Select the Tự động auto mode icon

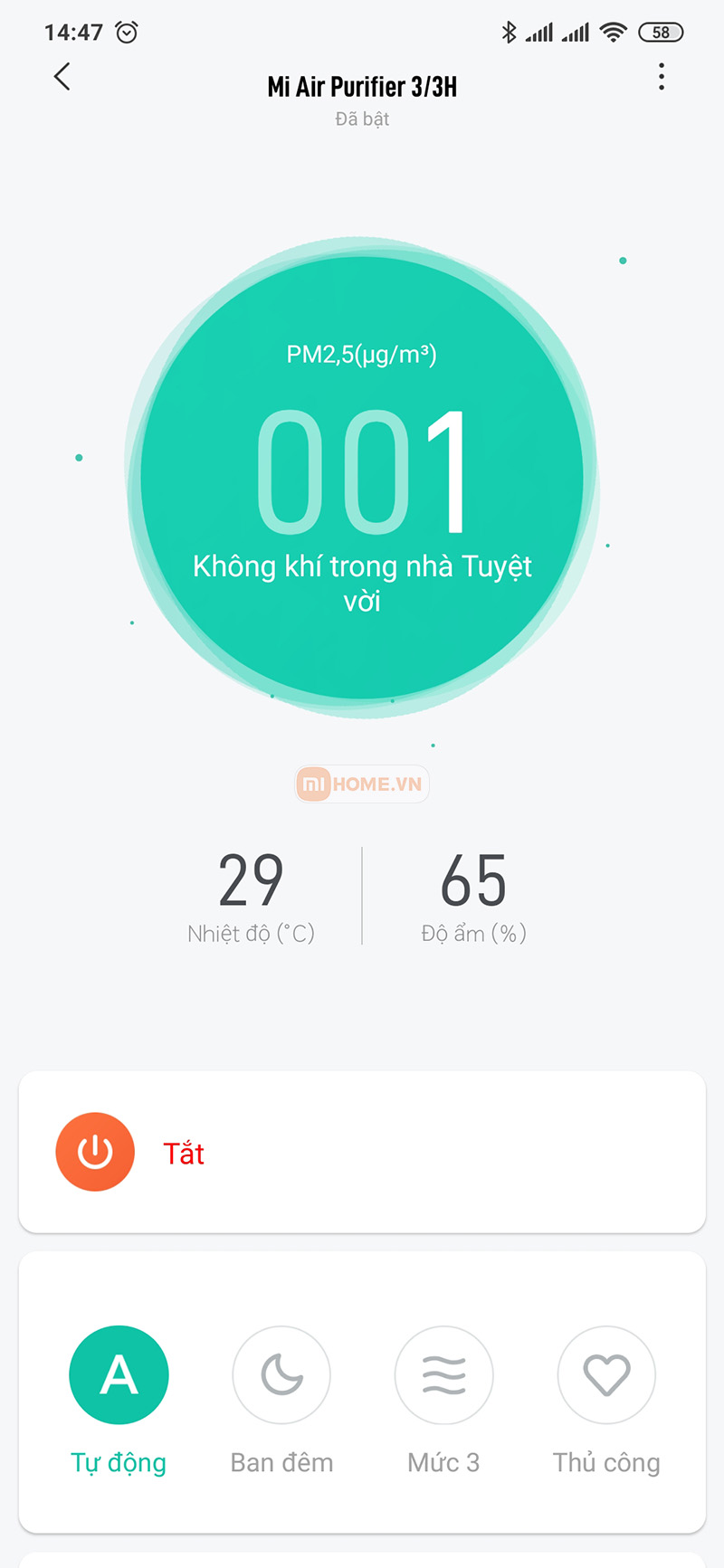point(119,1374)
